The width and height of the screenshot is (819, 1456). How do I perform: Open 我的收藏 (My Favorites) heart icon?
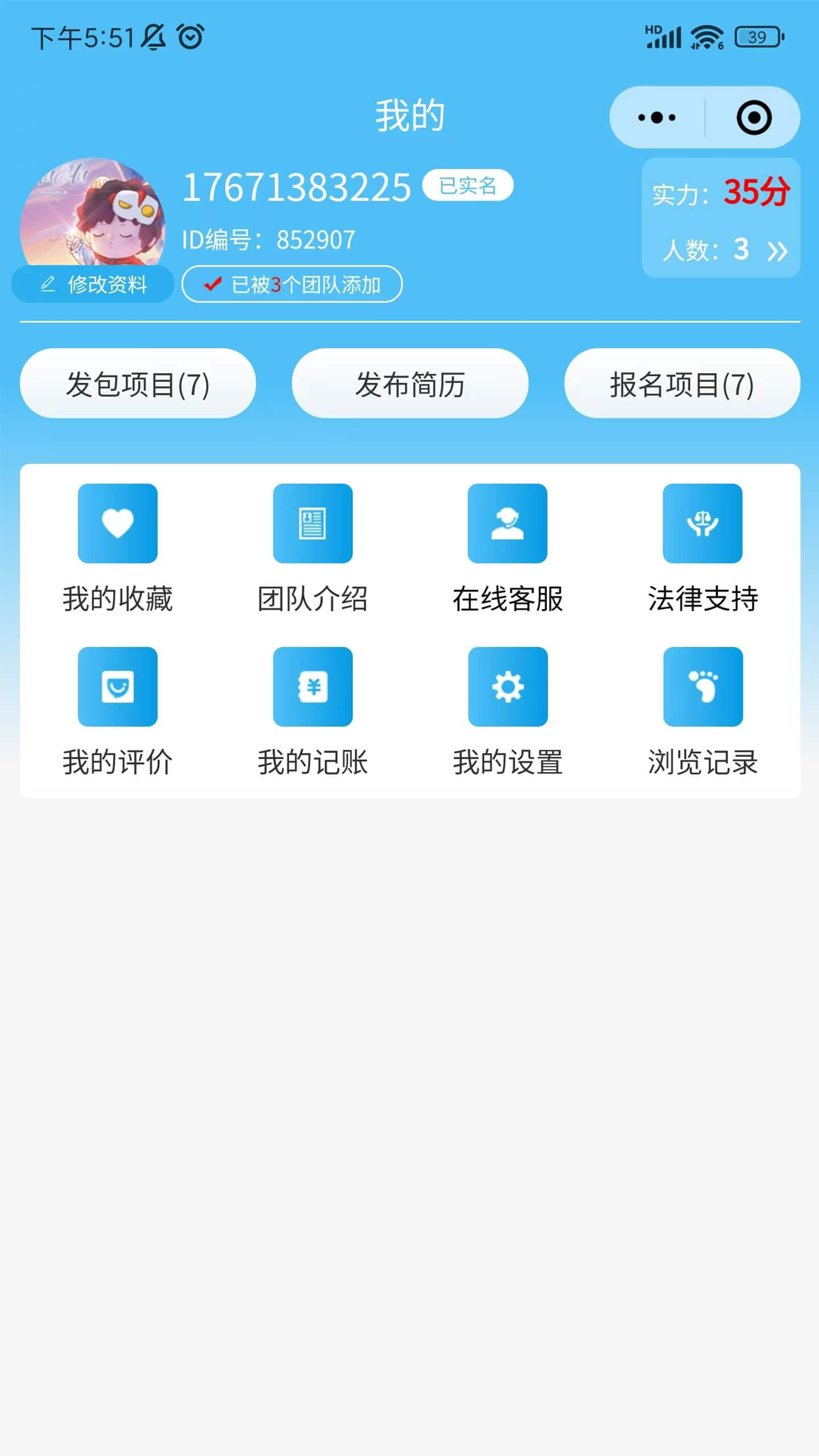pos(118,523)
